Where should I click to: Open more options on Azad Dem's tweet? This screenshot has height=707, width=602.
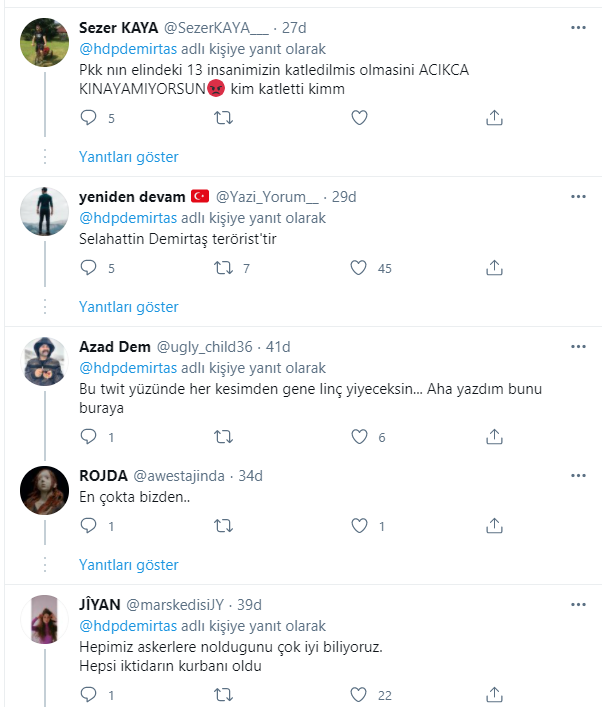[x=578, y=347]
